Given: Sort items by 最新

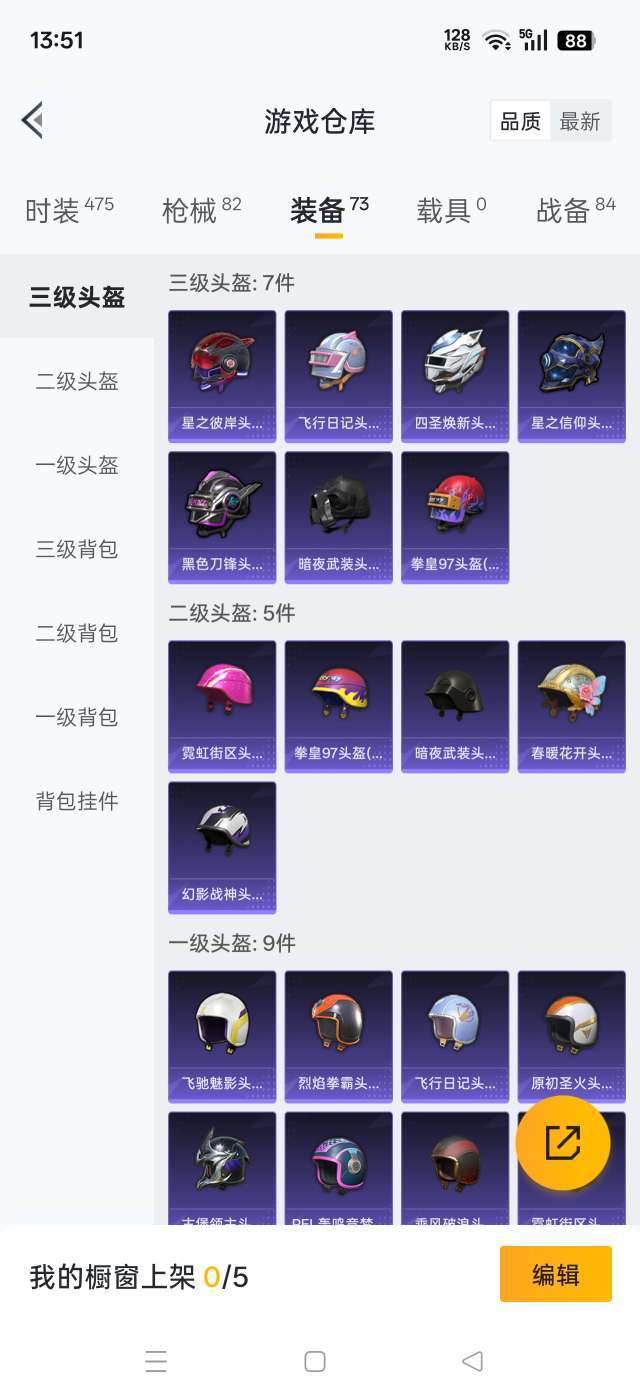Looking at the screenshot, I should [580, 121].
